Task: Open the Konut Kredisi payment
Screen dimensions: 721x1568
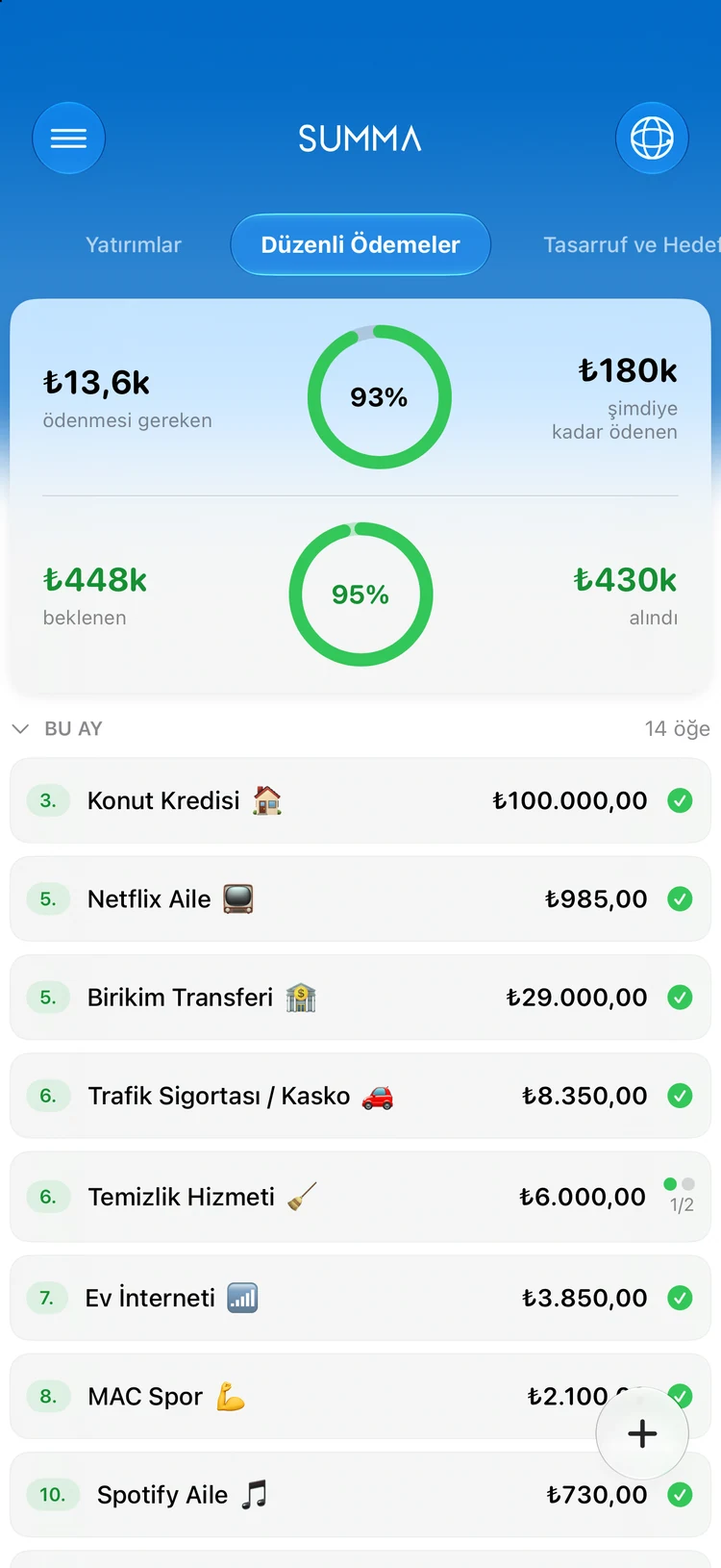Action: (x=360, y=800)
